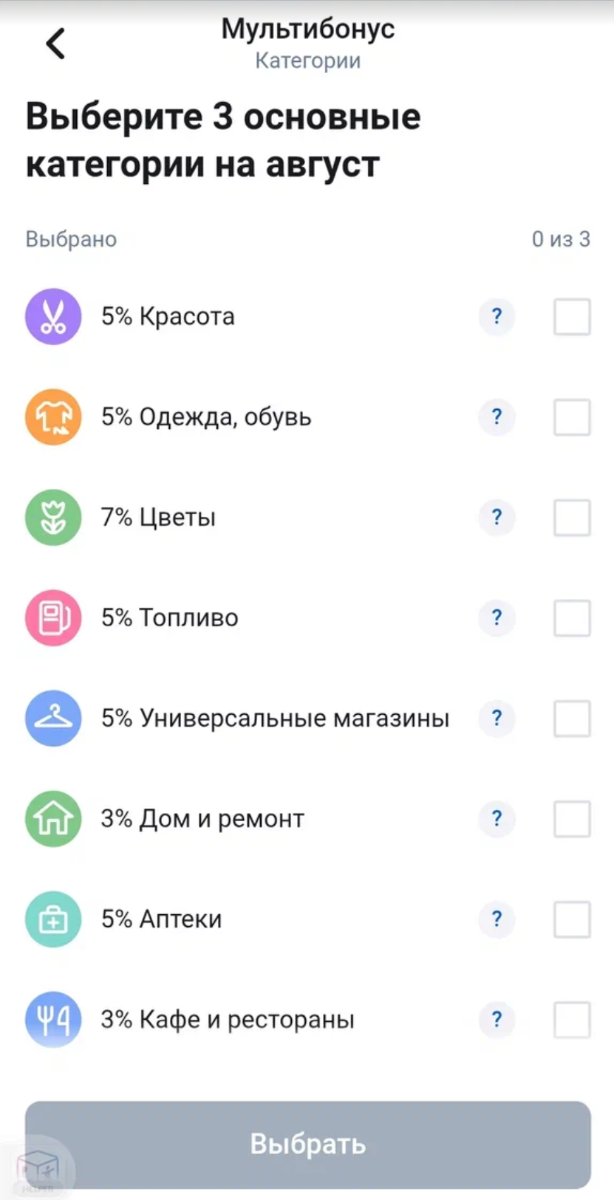
Task: Open info about Универсальные магазины
Action: [x=497, y=718]
